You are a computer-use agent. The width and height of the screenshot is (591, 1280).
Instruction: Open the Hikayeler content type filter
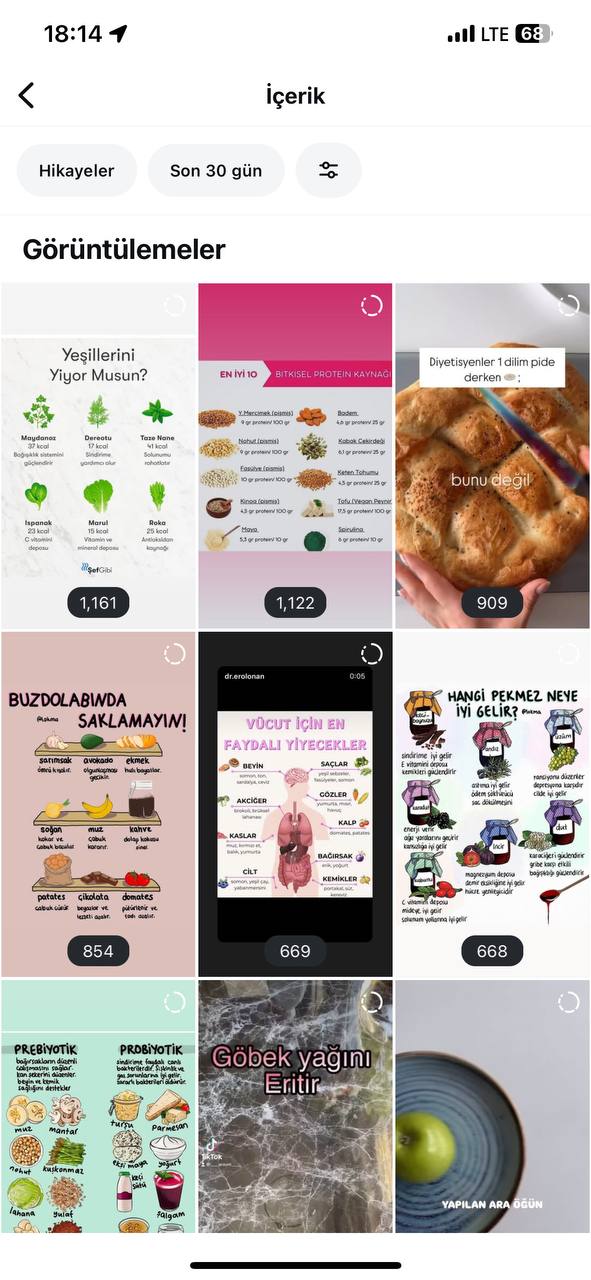[77, 171]
